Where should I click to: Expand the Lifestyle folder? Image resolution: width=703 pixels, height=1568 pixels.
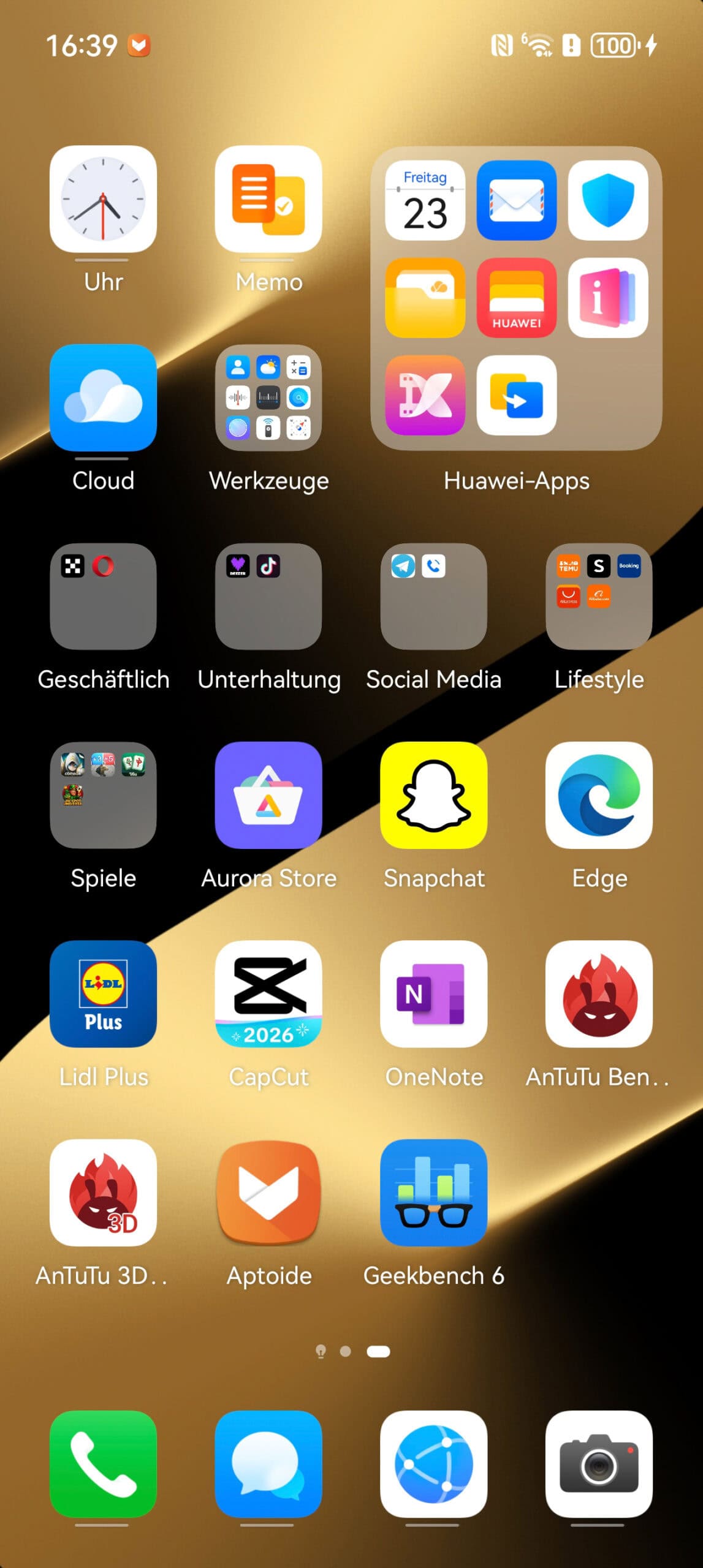click(599, 597)
